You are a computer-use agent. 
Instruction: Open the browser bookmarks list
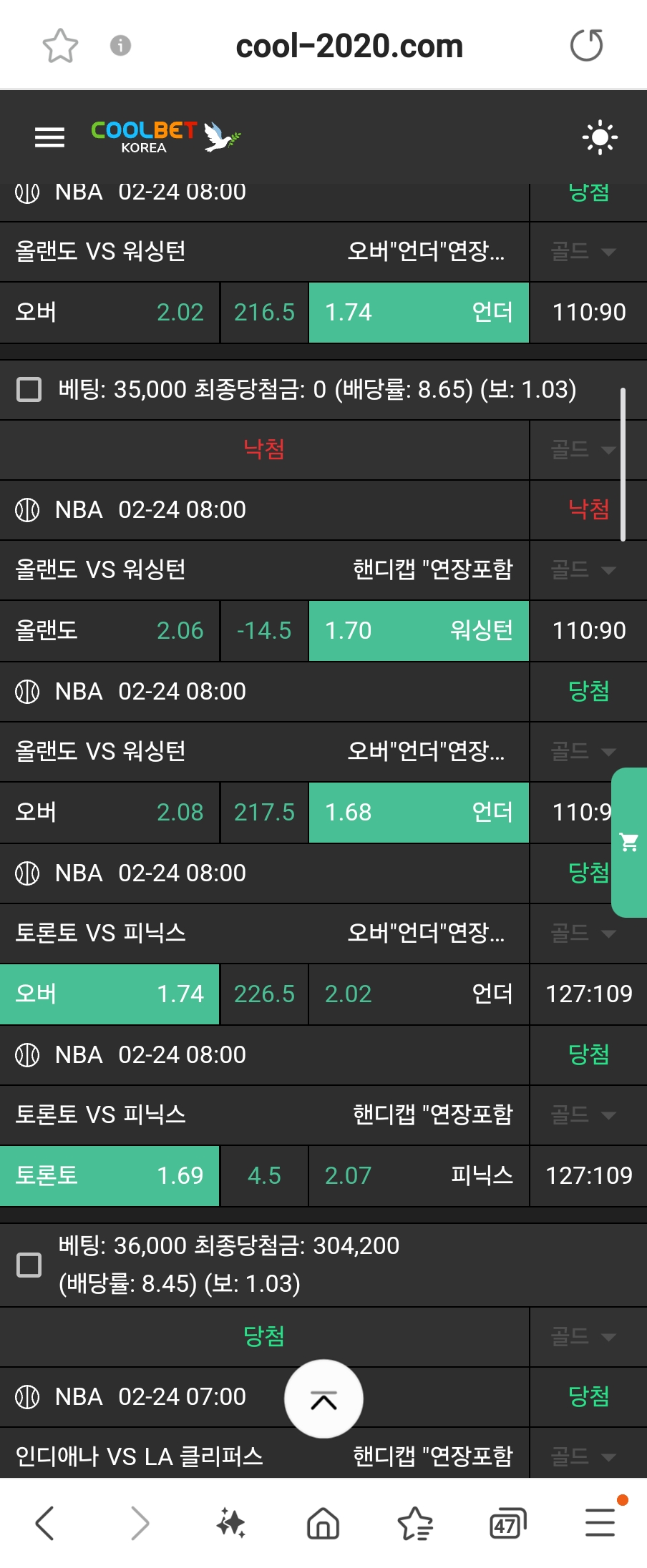pos(415,1523)
